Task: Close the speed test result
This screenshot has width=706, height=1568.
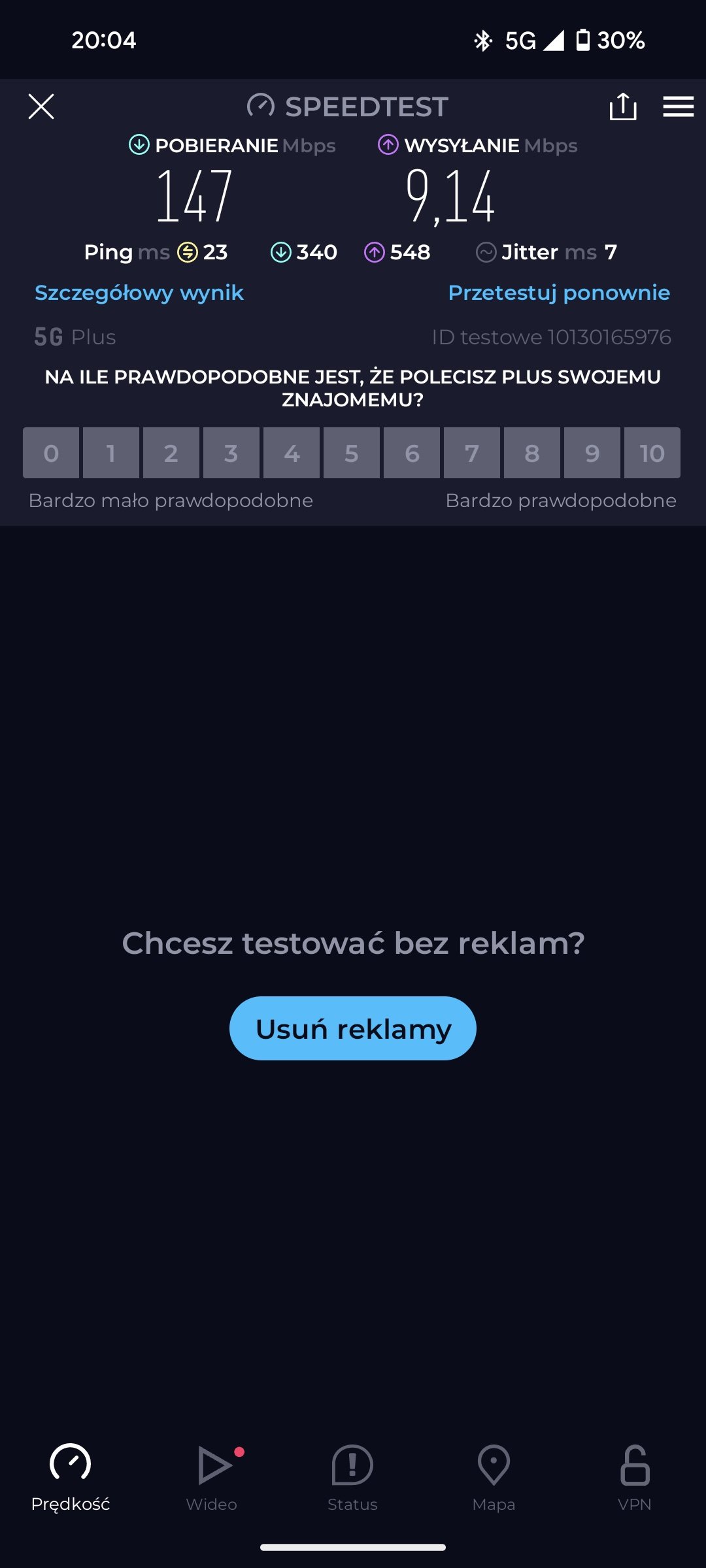Action: point(41,106)
